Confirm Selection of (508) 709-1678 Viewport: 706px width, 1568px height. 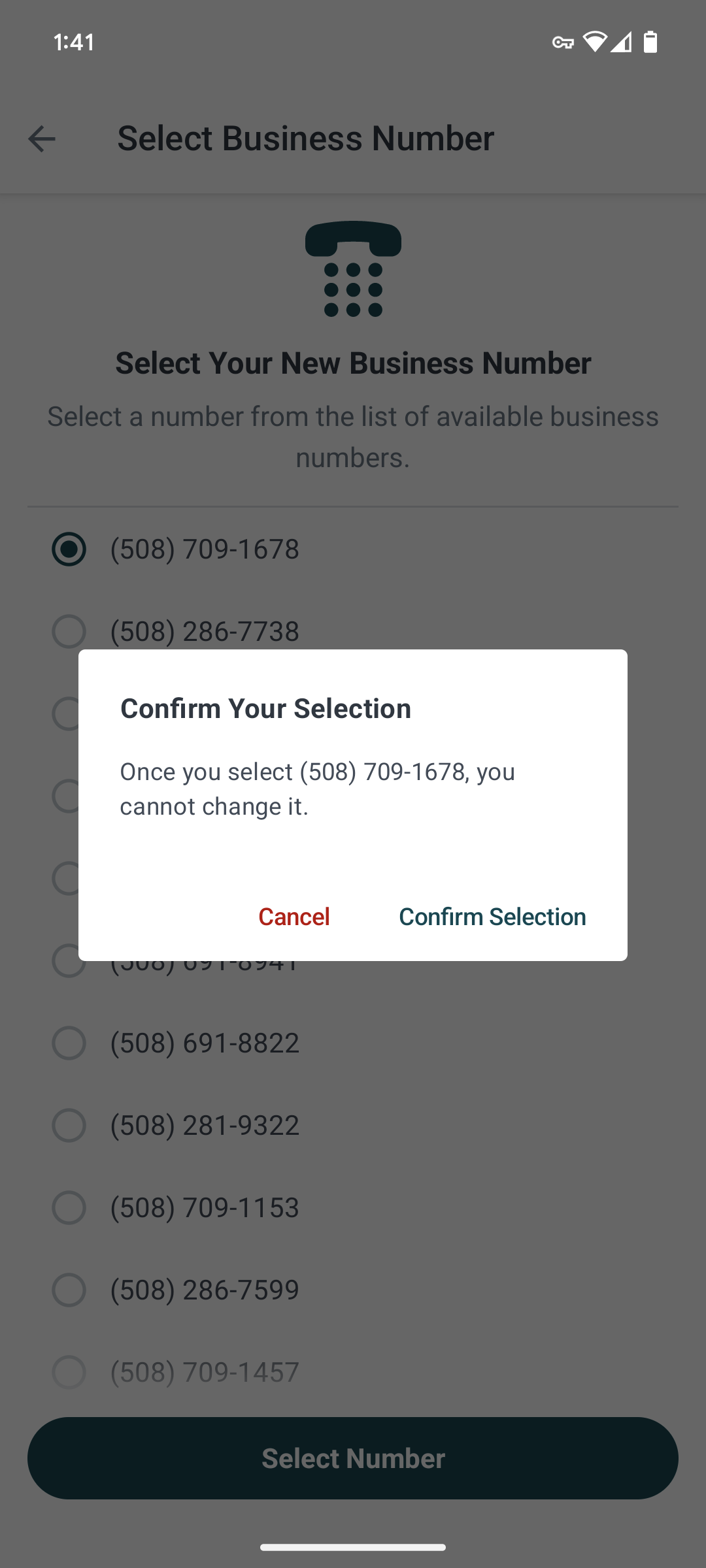click(492, 917)
